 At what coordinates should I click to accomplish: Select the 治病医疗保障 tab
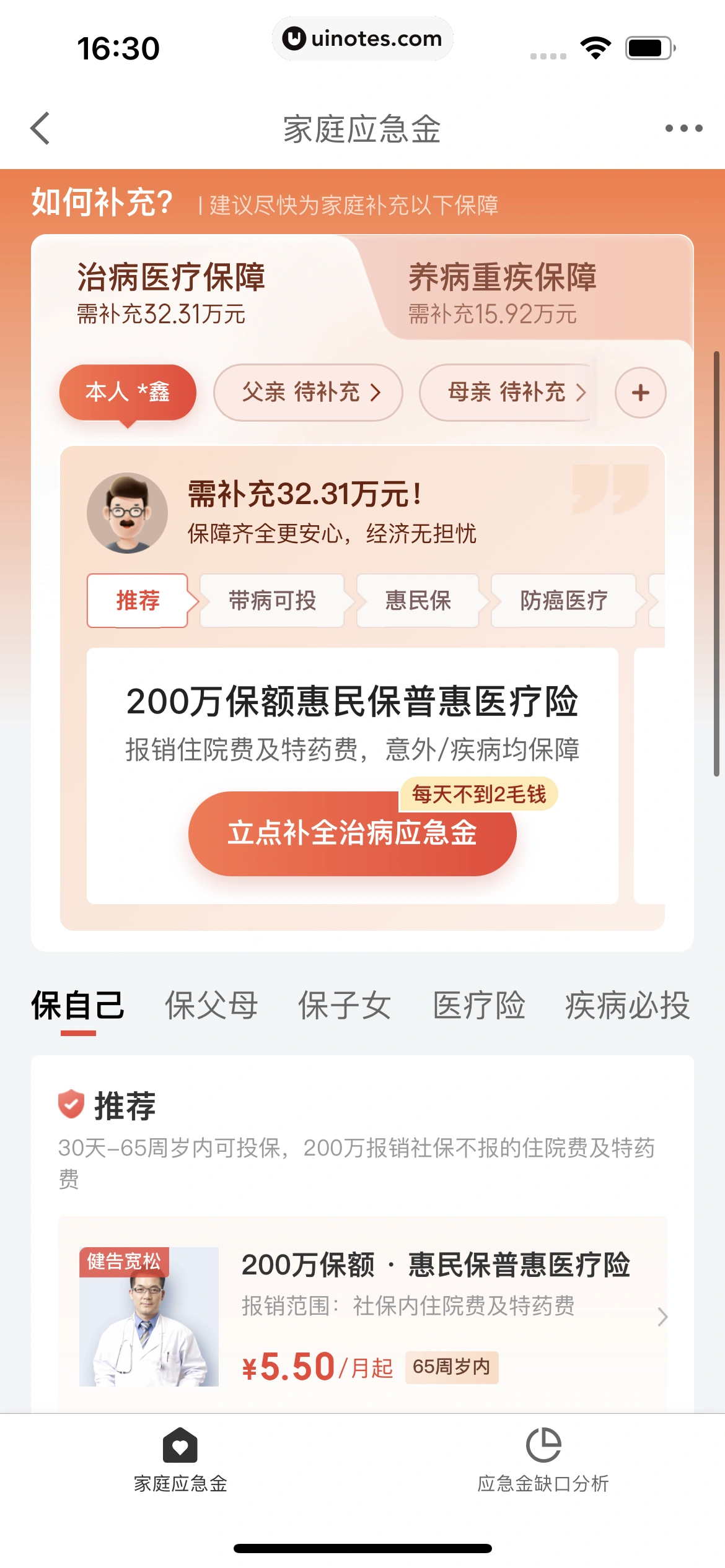[x=170, y=292]
